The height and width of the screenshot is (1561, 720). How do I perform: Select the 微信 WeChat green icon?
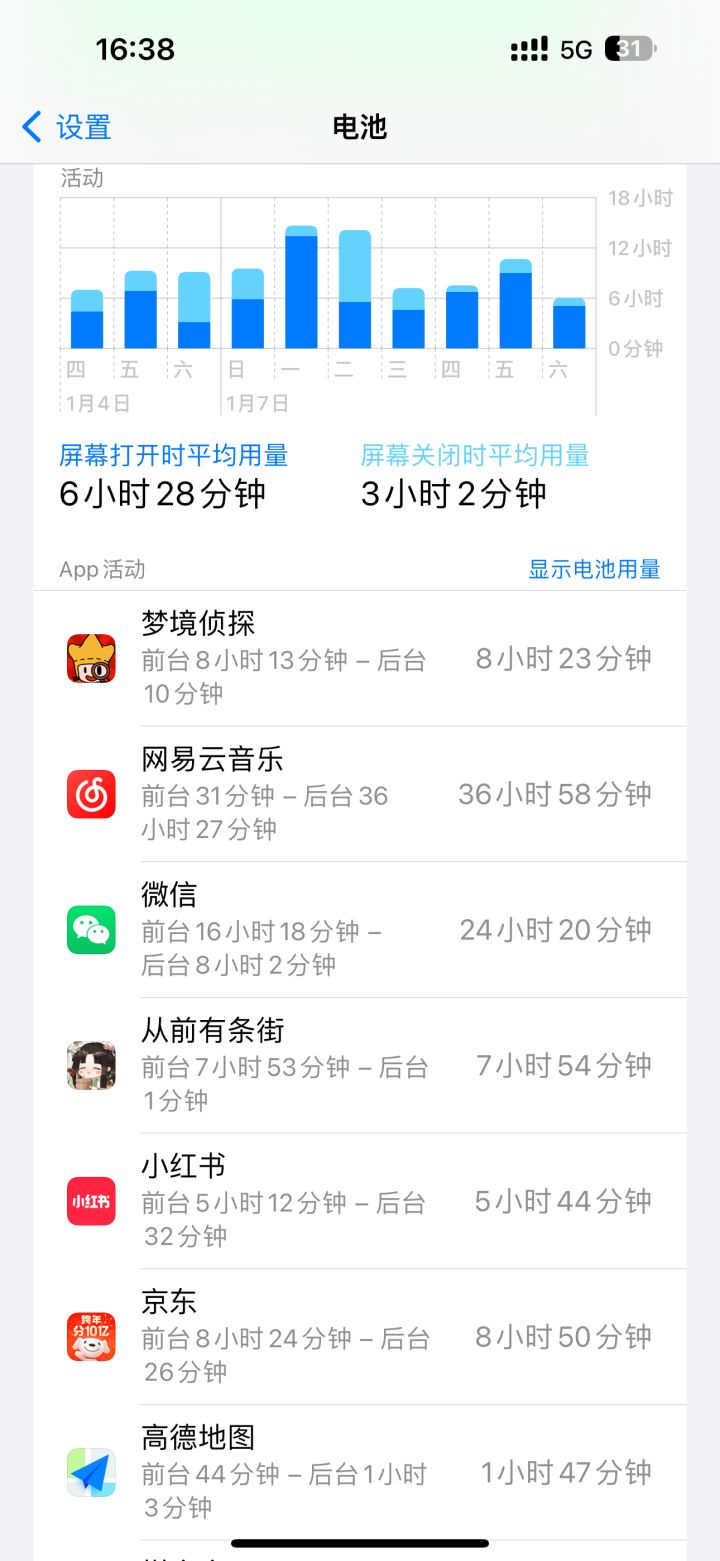(x=90, y=929)
